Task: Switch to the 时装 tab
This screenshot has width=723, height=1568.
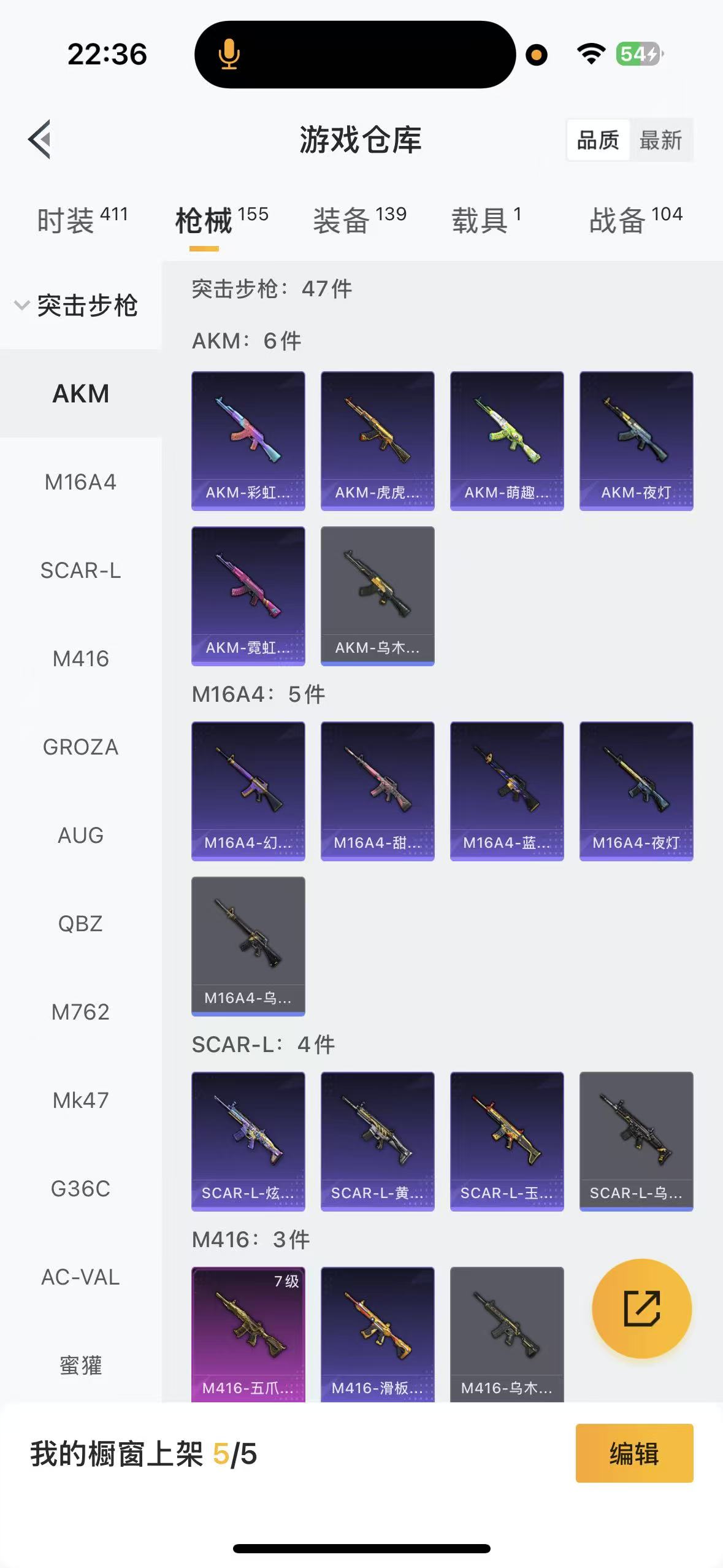Action: [82, 220]
